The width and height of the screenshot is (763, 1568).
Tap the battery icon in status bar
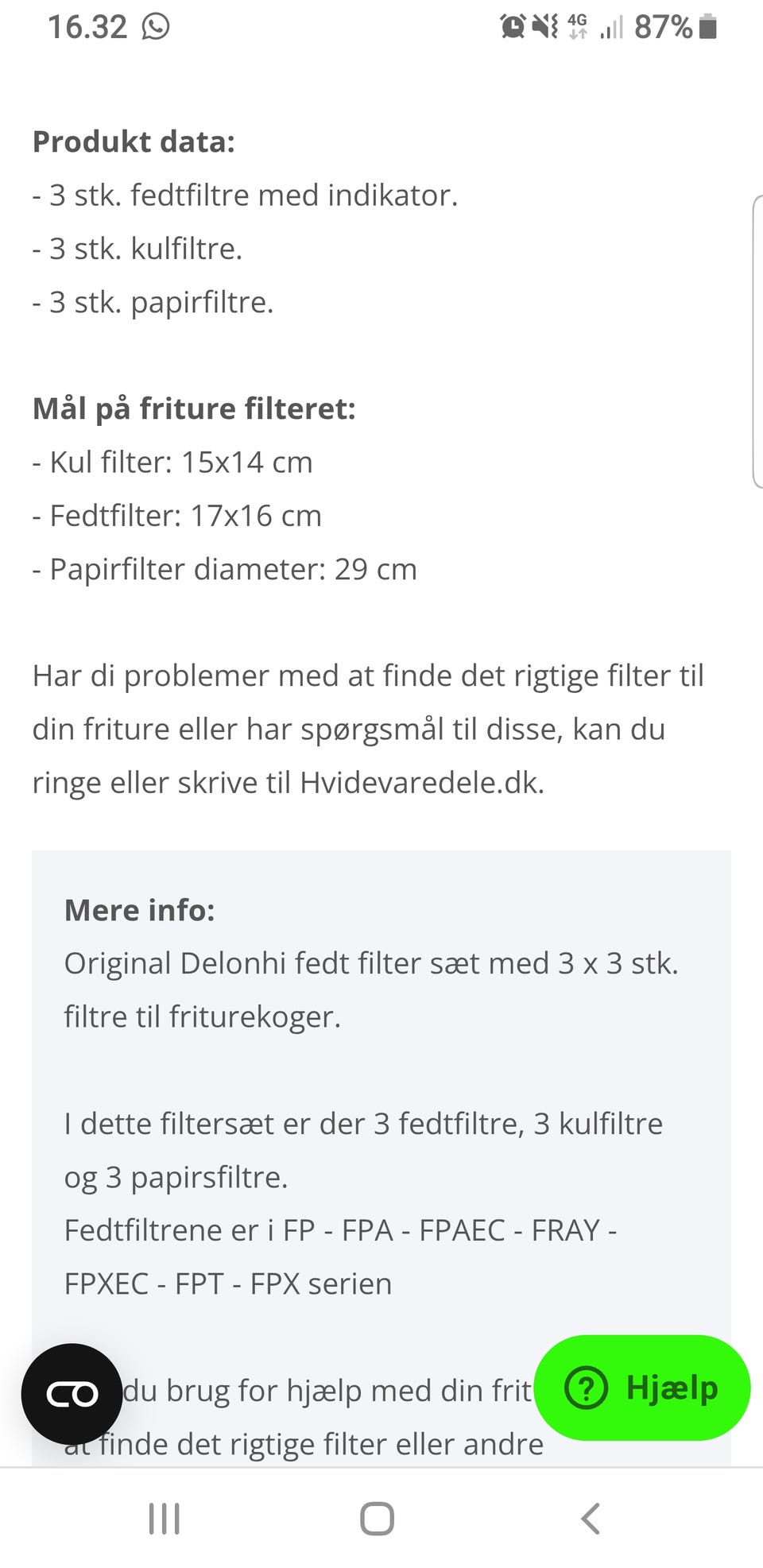tap(706, 26)
